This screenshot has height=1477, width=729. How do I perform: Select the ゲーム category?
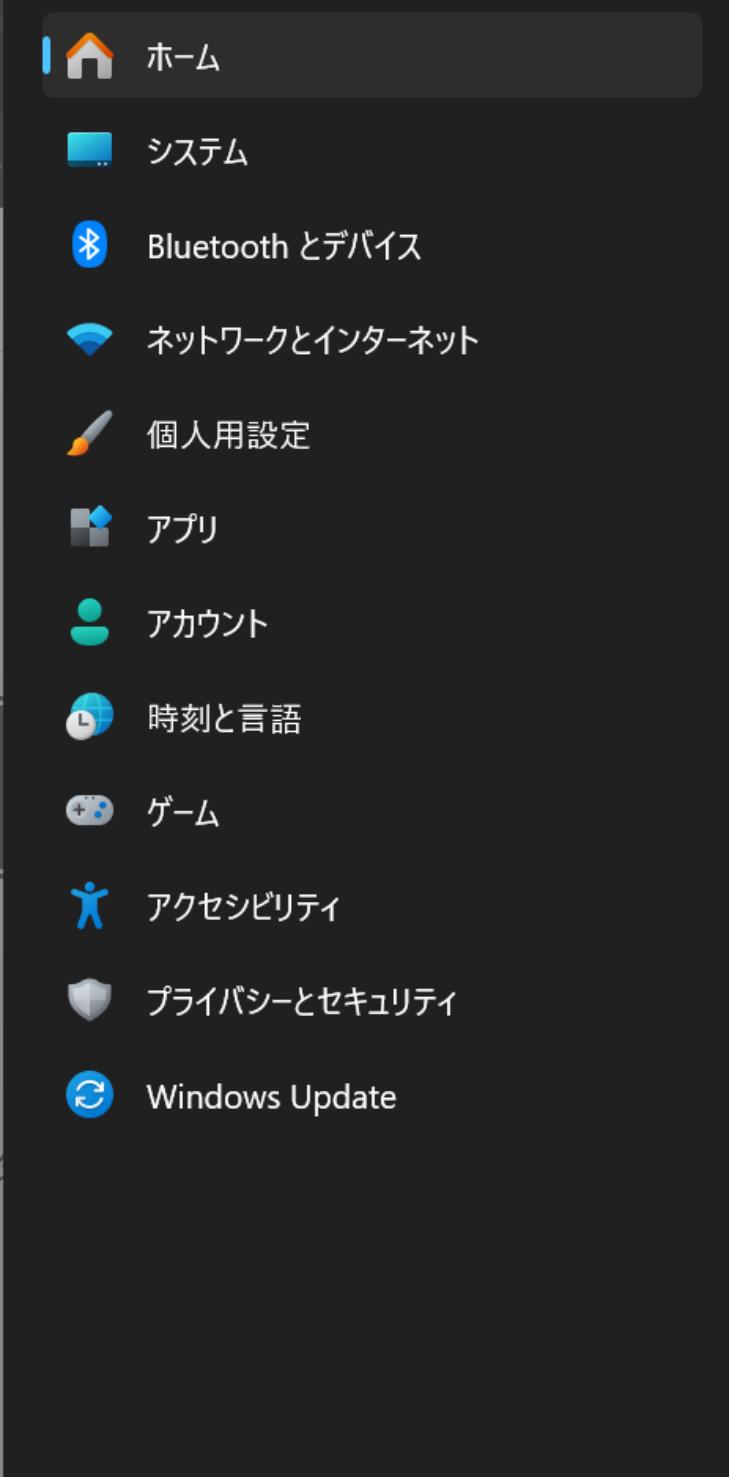pos(183,813)
